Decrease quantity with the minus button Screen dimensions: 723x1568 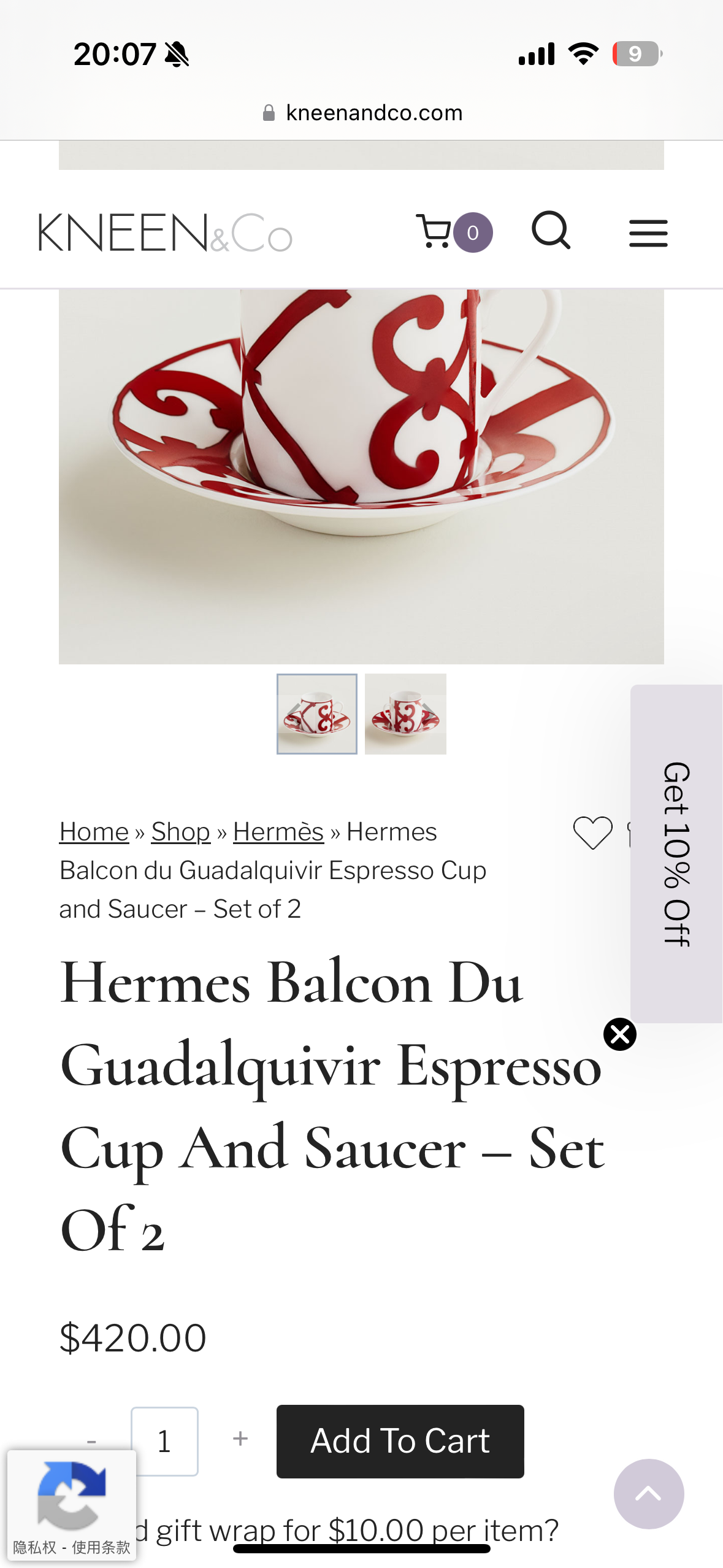tap(92, 1441)
